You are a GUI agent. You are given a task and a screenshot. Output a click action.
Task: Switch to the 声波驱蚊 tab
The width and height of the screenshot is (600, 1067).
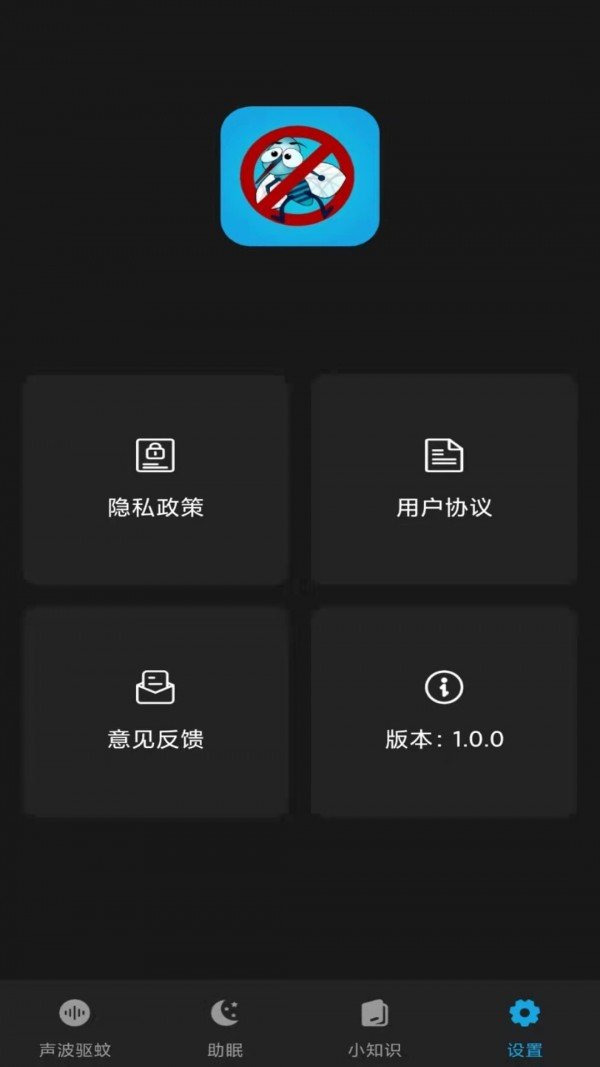(x=75, y=1027)
